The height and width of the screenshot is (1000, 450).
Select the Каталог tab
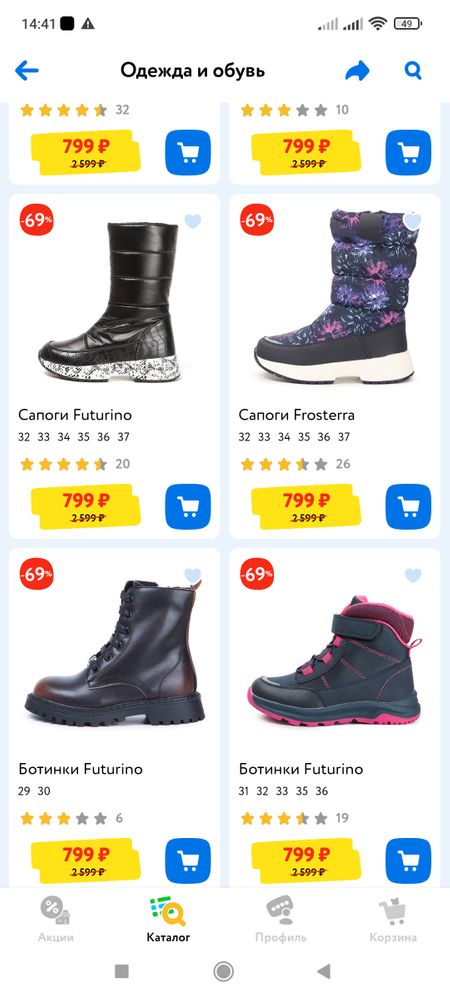pyautogui.click(x=168, y=919)
